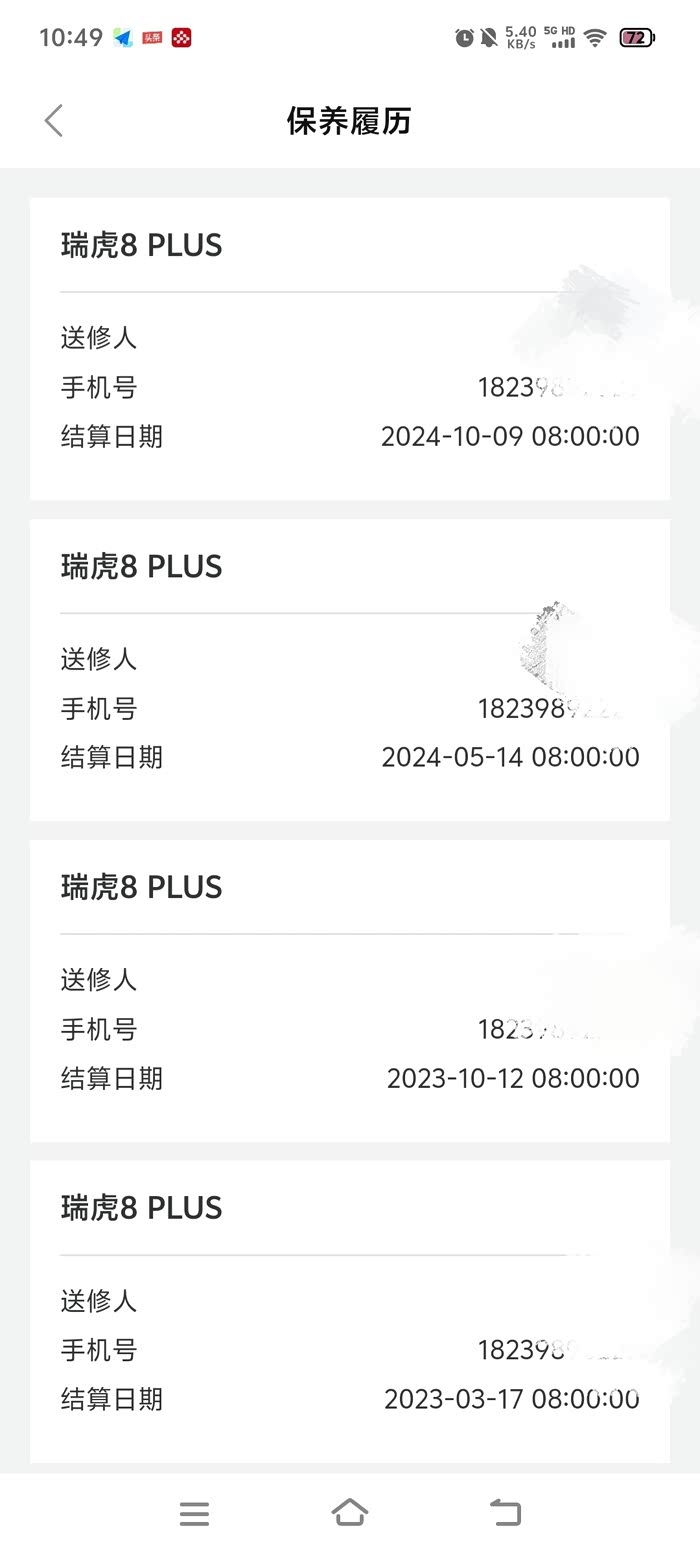View the maintenance record settled 2023-03-17
The image size is (700, 1555).
coord(349,1311)
